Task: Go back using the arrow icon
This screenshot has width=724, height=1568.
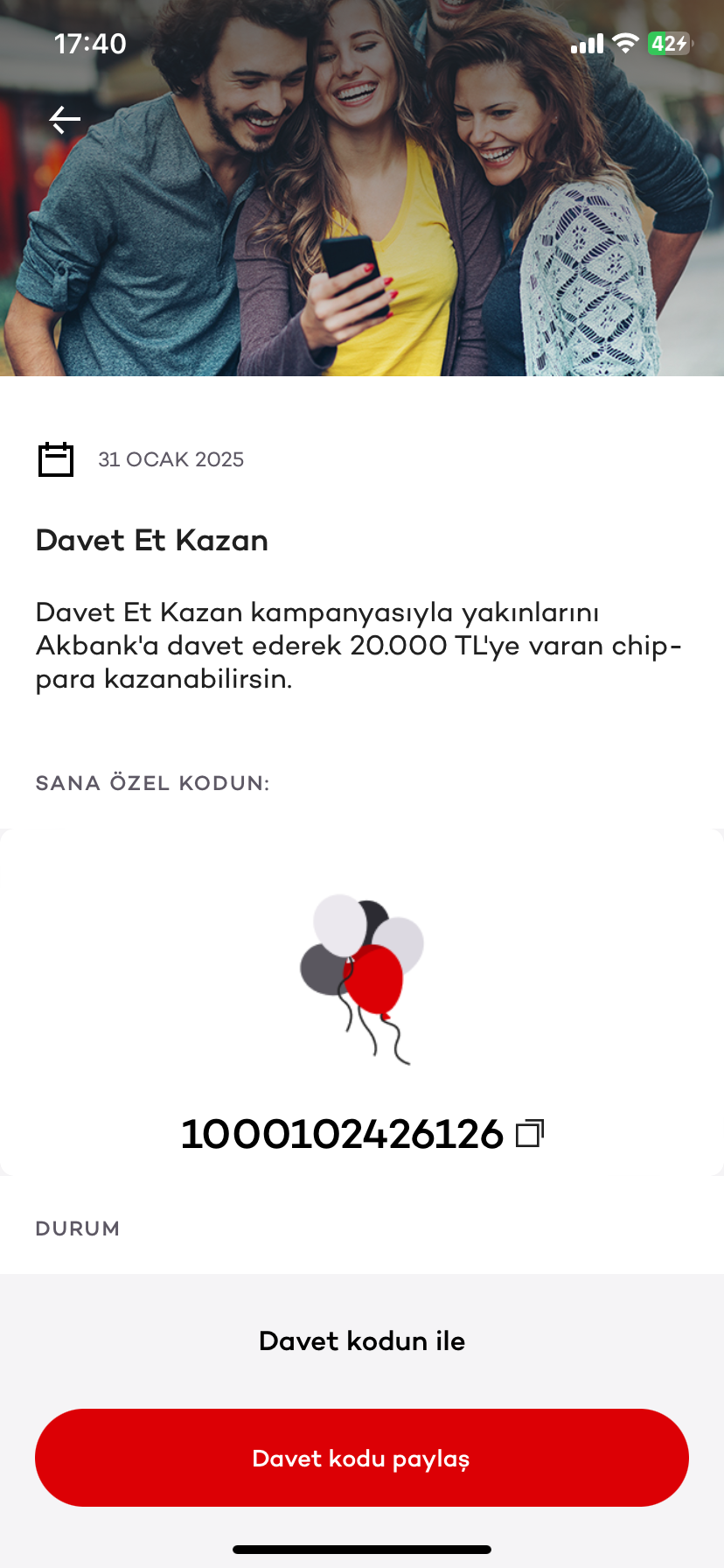Action: (65, 119)
